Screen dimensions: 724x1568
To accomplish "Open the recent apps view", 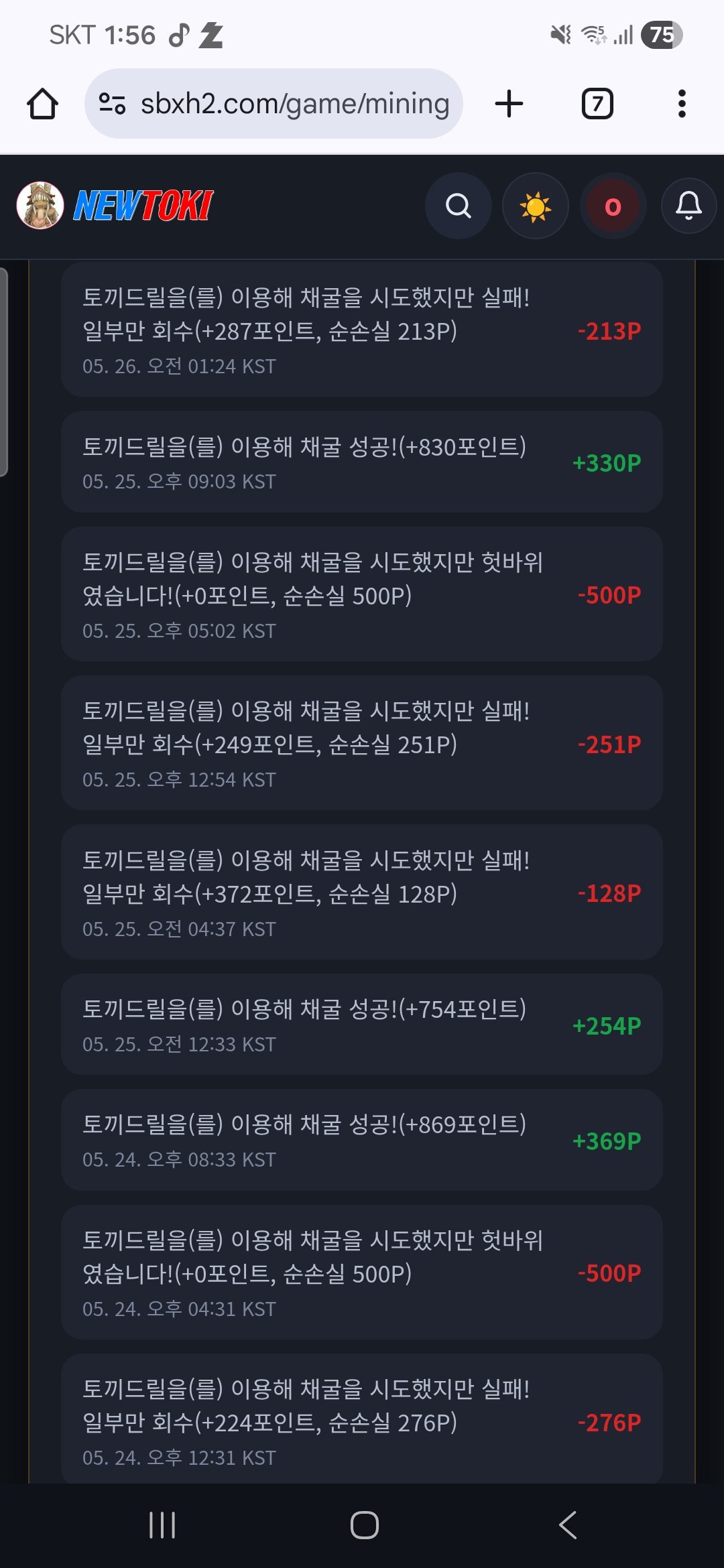I will pyautogui.click(x=162, y=1525).
